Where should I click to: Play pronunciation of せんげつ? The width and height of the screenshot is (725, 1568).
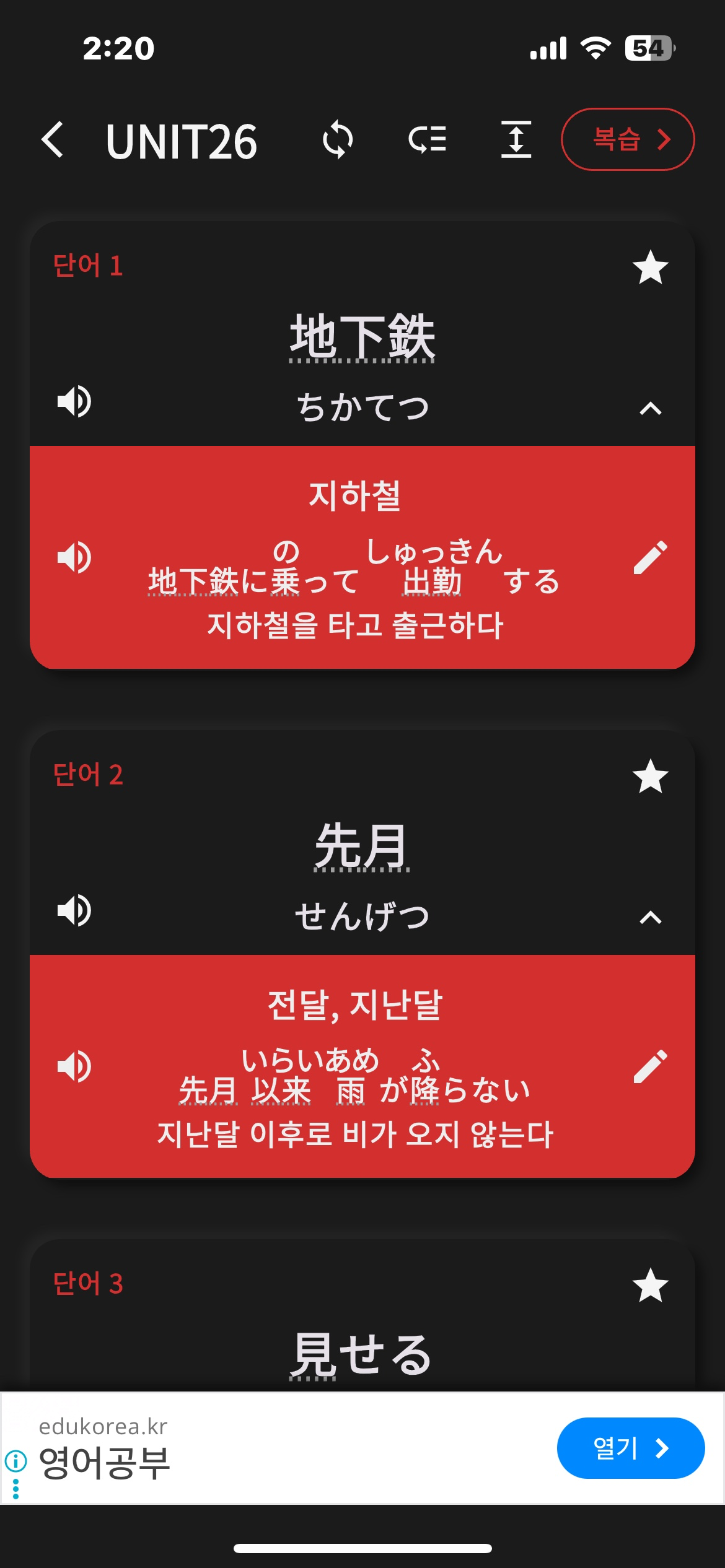tap(74, 910)
